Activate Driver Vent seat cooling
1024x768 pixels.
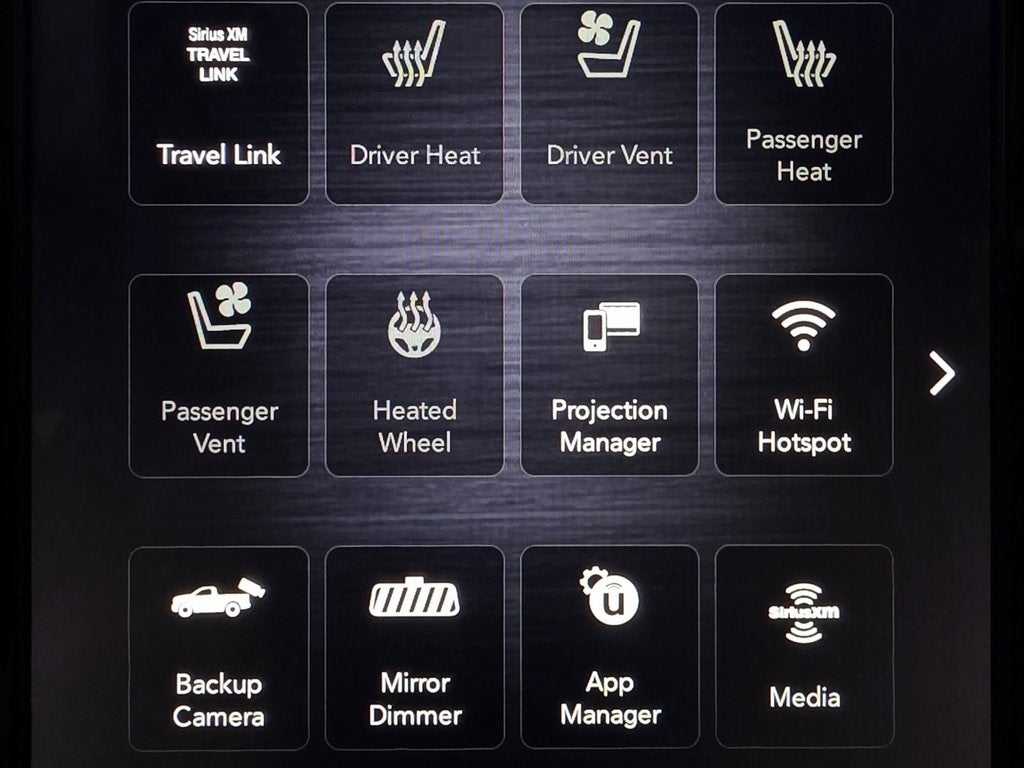click(609, 104)
